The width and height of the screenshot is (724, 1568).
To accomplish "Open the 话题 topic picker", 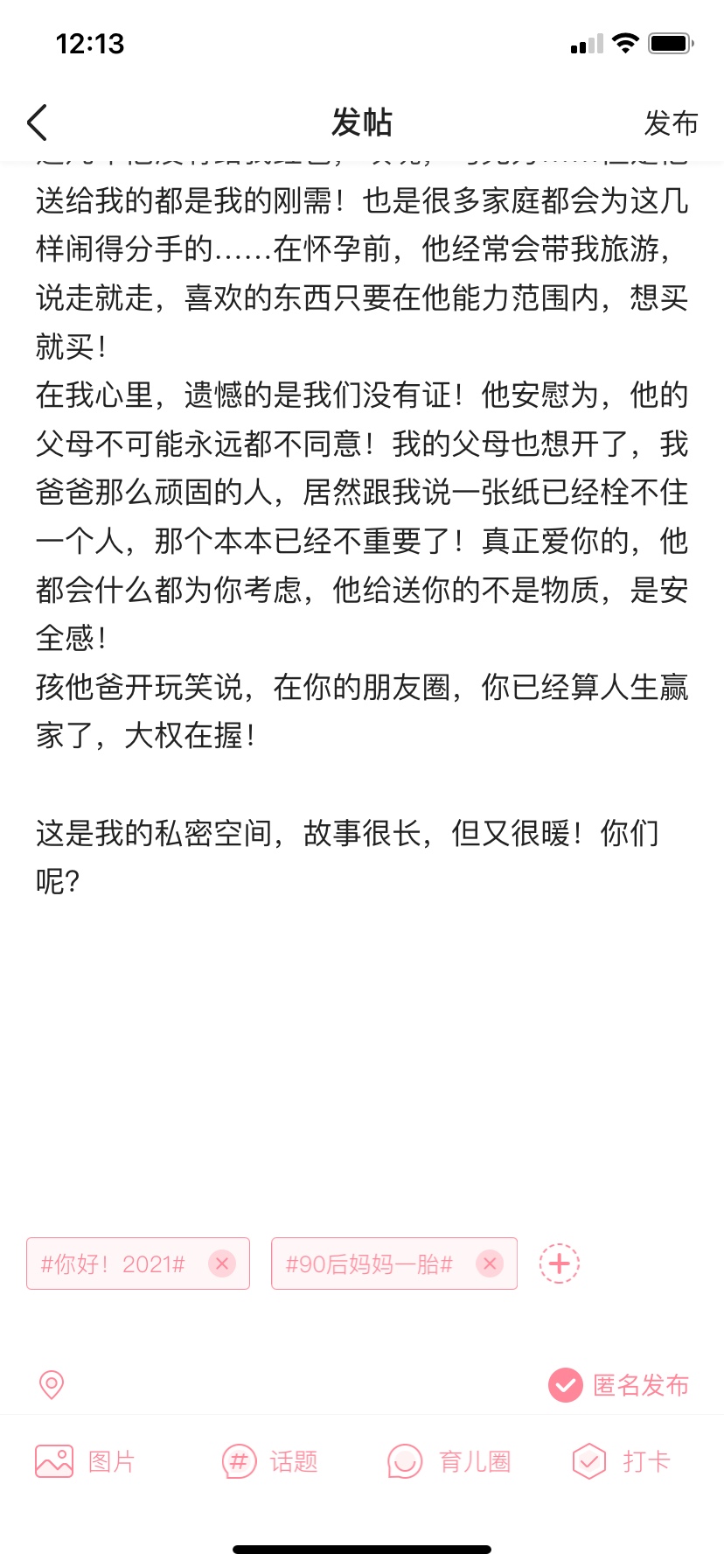I will pos(269,1461).
